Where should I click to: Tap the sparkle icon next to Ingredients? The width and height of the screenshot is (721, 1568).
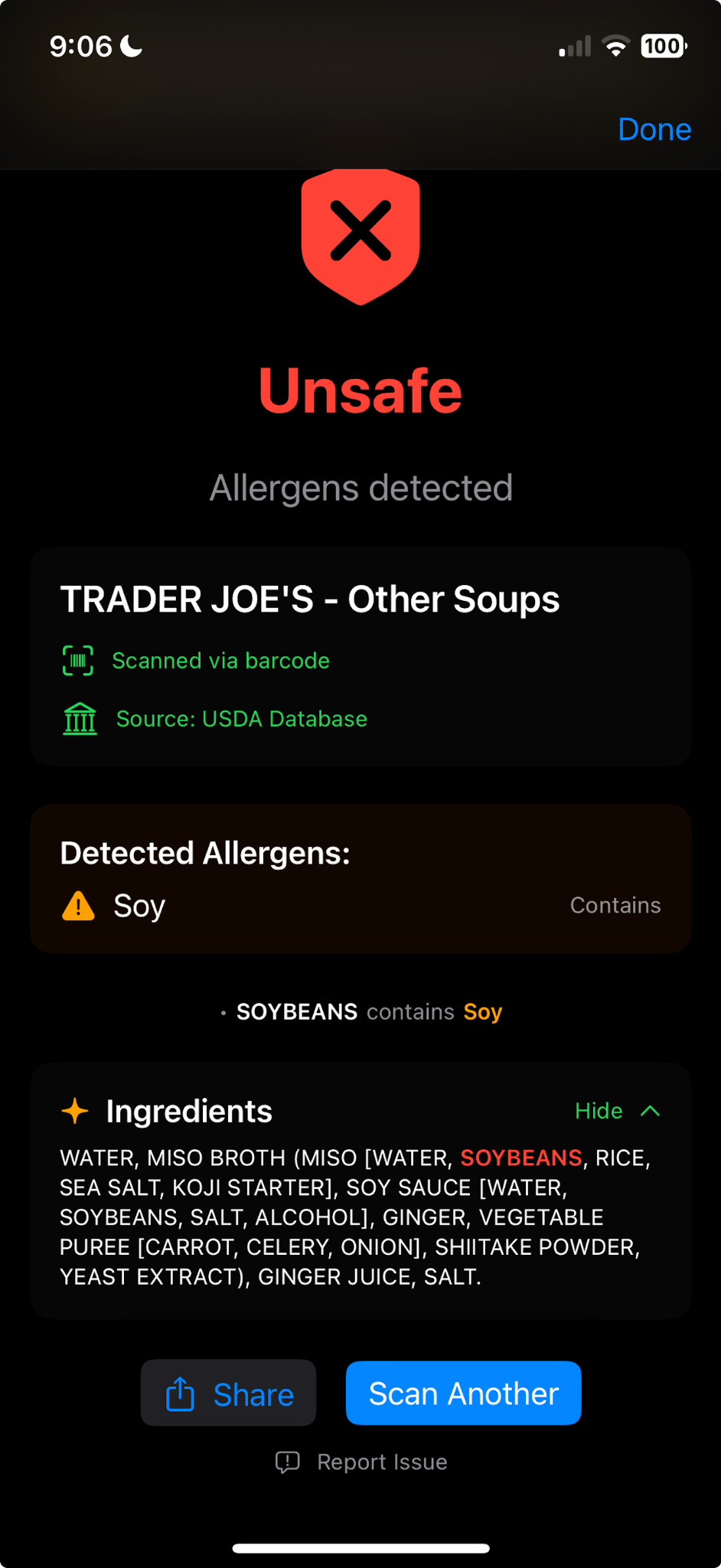[x=75, y=1111]
